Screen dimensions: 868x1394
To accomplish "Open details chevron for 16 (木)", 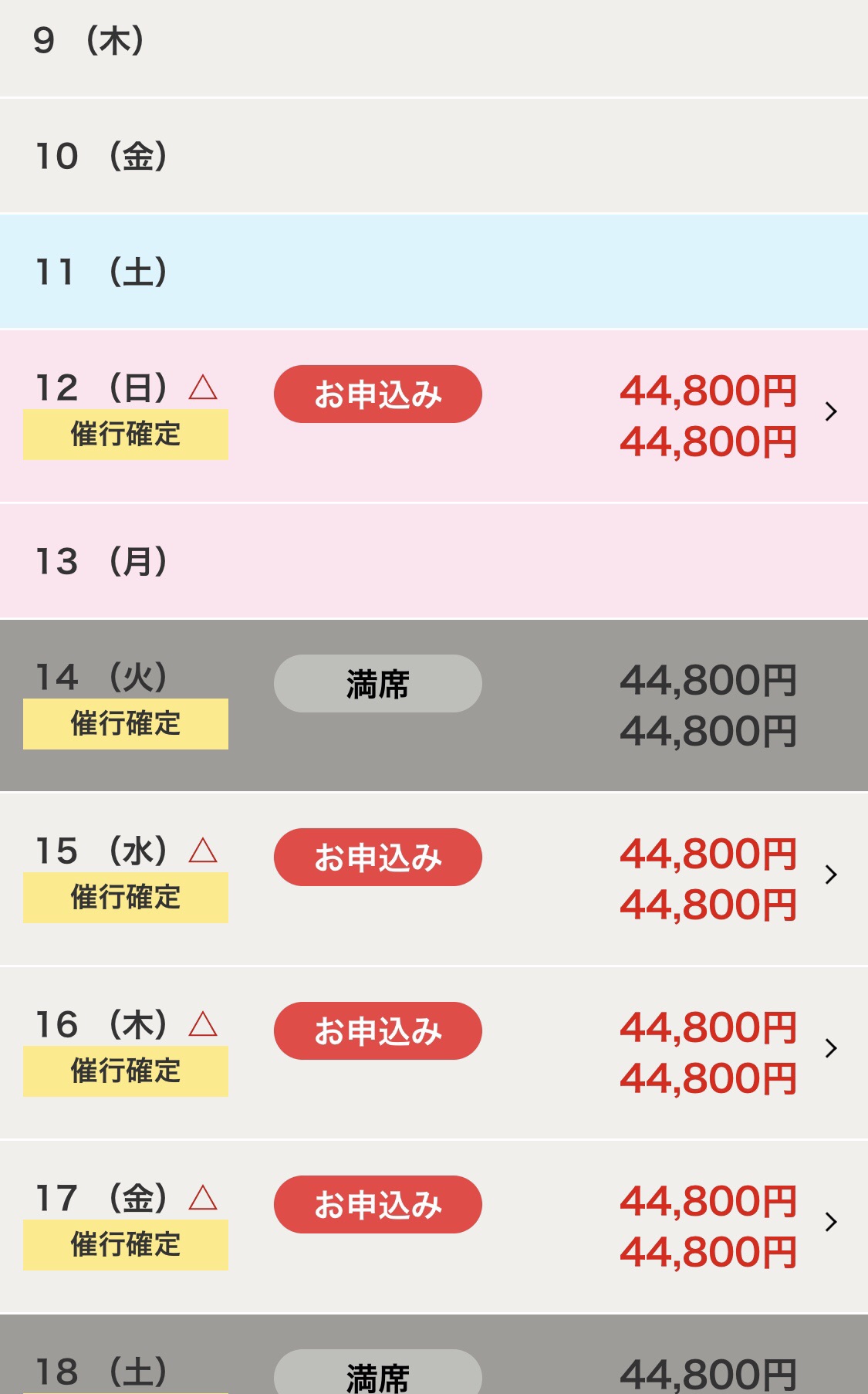I will coord(831,1048).
